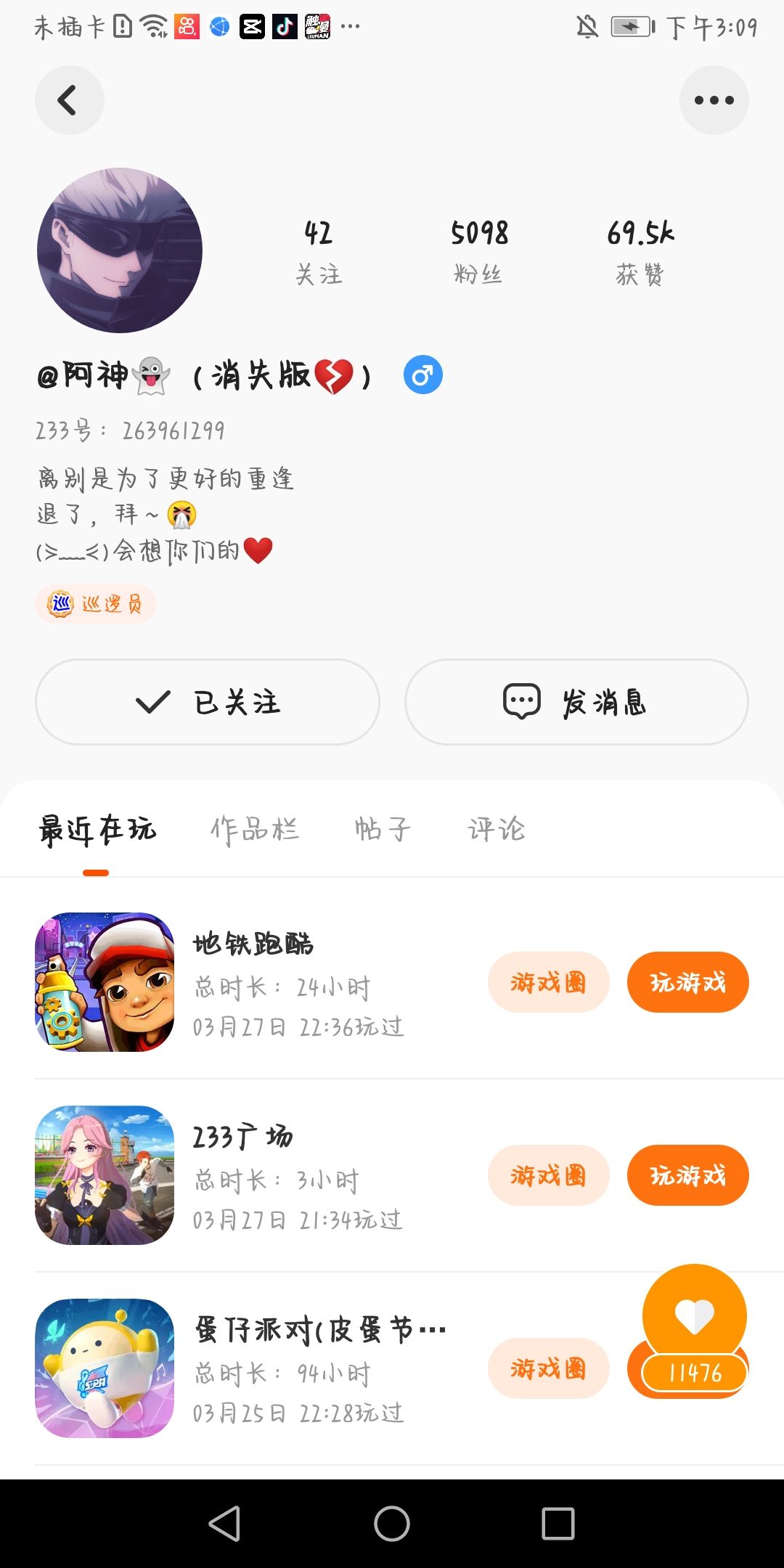Open 游戏圈 for 蛋仔派对
The image size is (784, 1568).
tap(548, 1368)
